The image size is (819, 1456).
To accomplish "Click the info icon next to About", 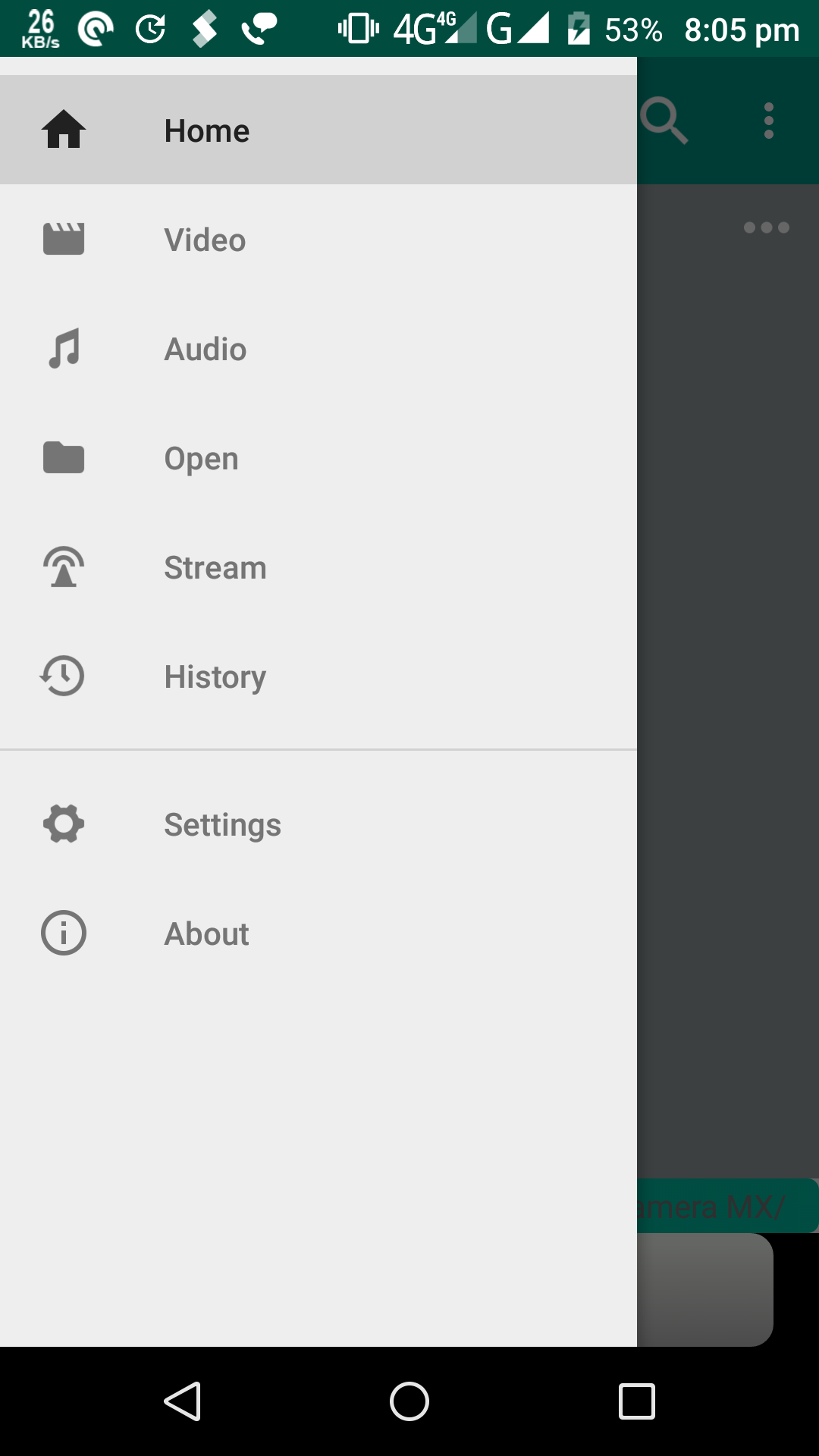I will [x=63, y=933].
